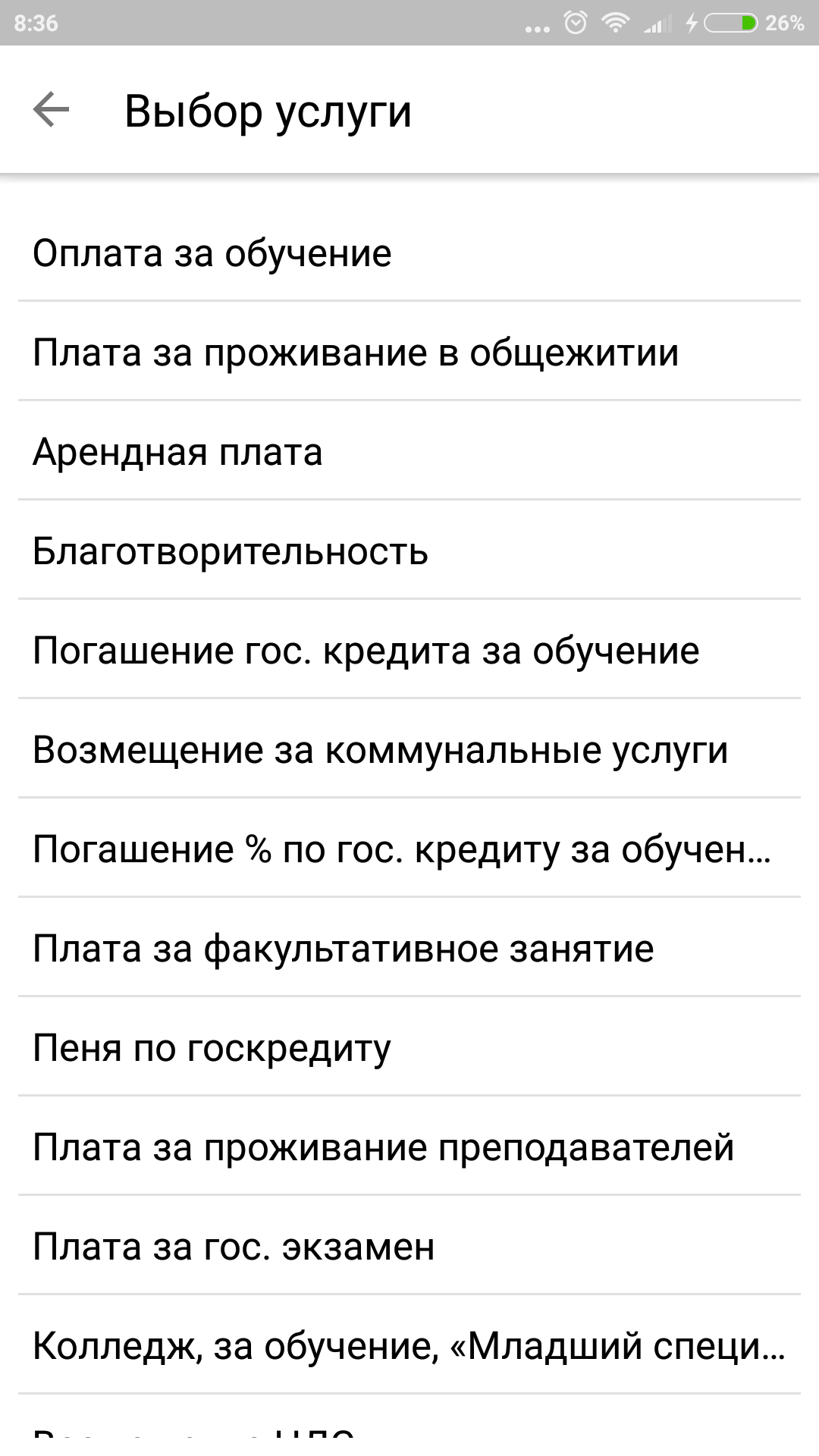Screen dimensions: 819x1456
Task: Choose Плата за проживание в общежитии
Action: click(x=355, y=353)
